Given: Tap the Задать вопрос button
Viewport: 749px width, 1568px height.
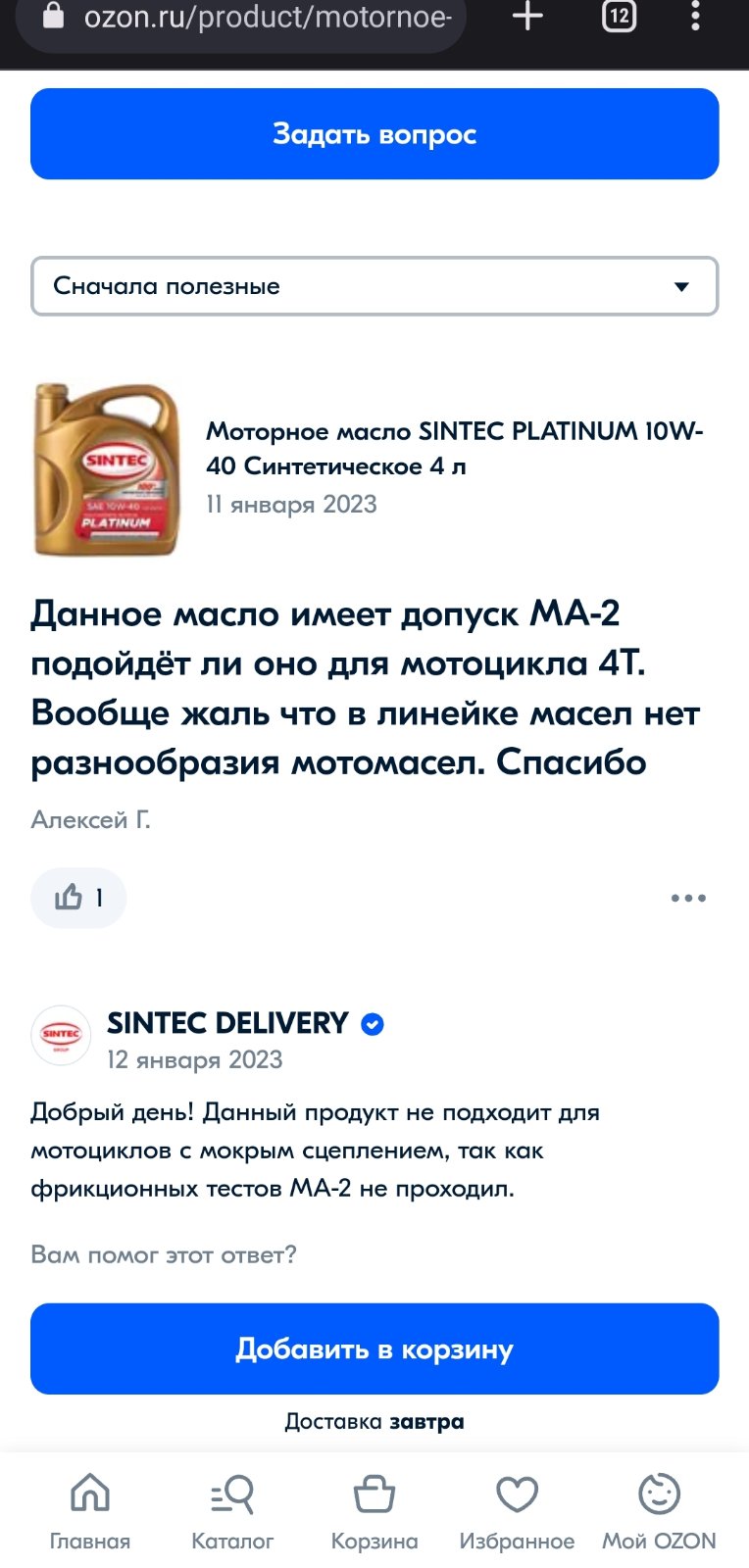Looking at the screenshot, I should tap(374, 134).
